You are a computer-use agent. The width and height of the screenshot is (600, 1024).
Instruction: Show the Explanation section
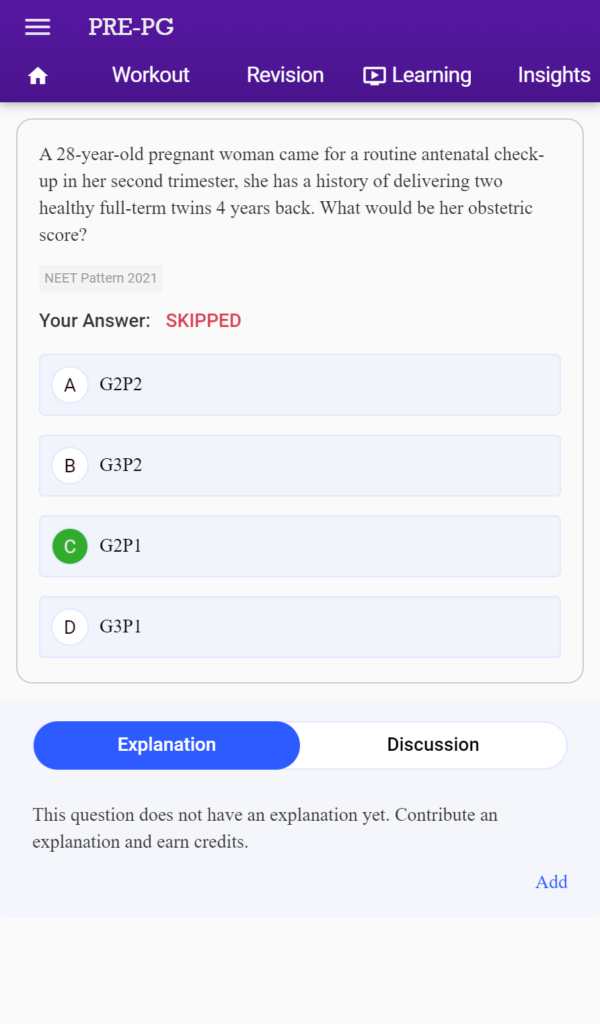coord(167,745)
